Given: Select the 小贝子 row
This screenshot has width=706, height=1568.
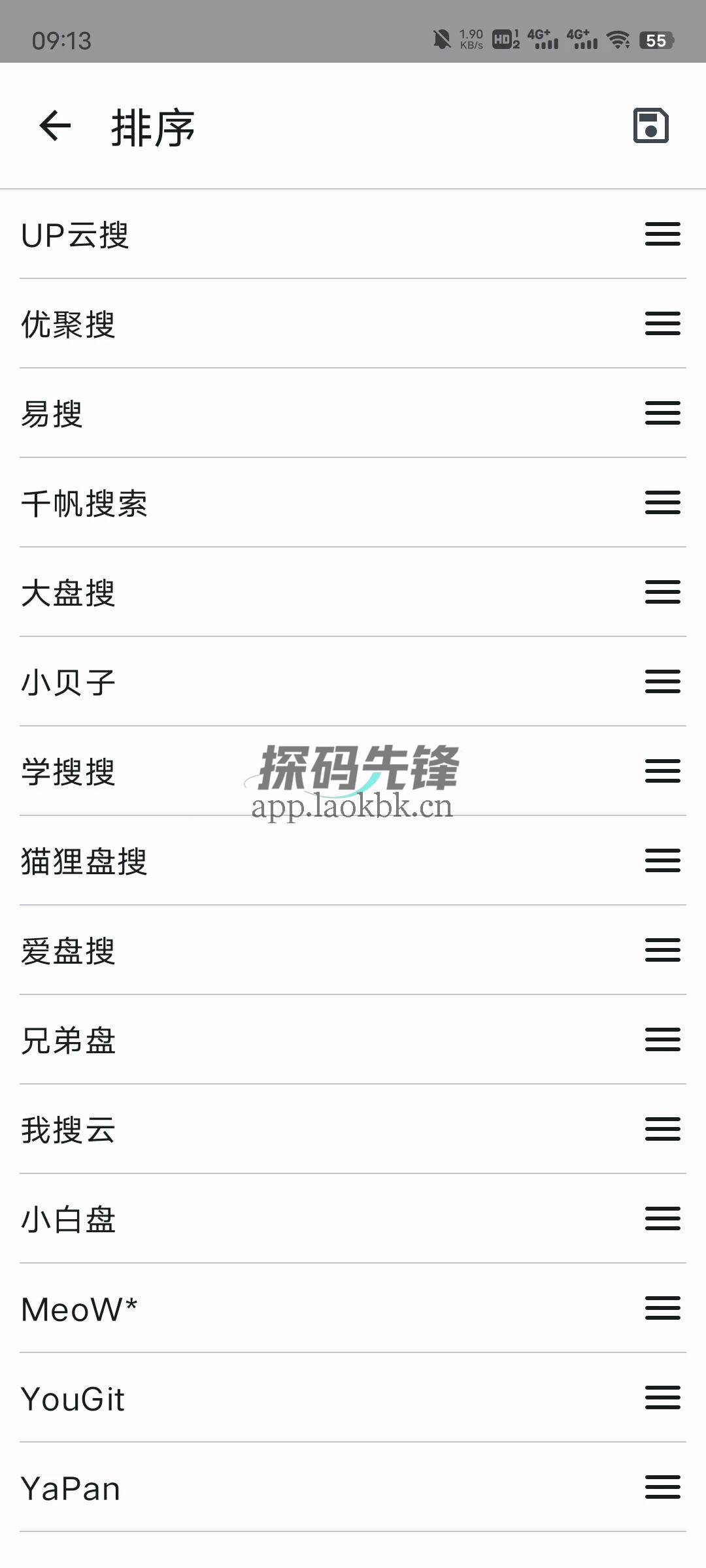Looking at the screenshot, I should pyautogui.click(x=69, y=682).
